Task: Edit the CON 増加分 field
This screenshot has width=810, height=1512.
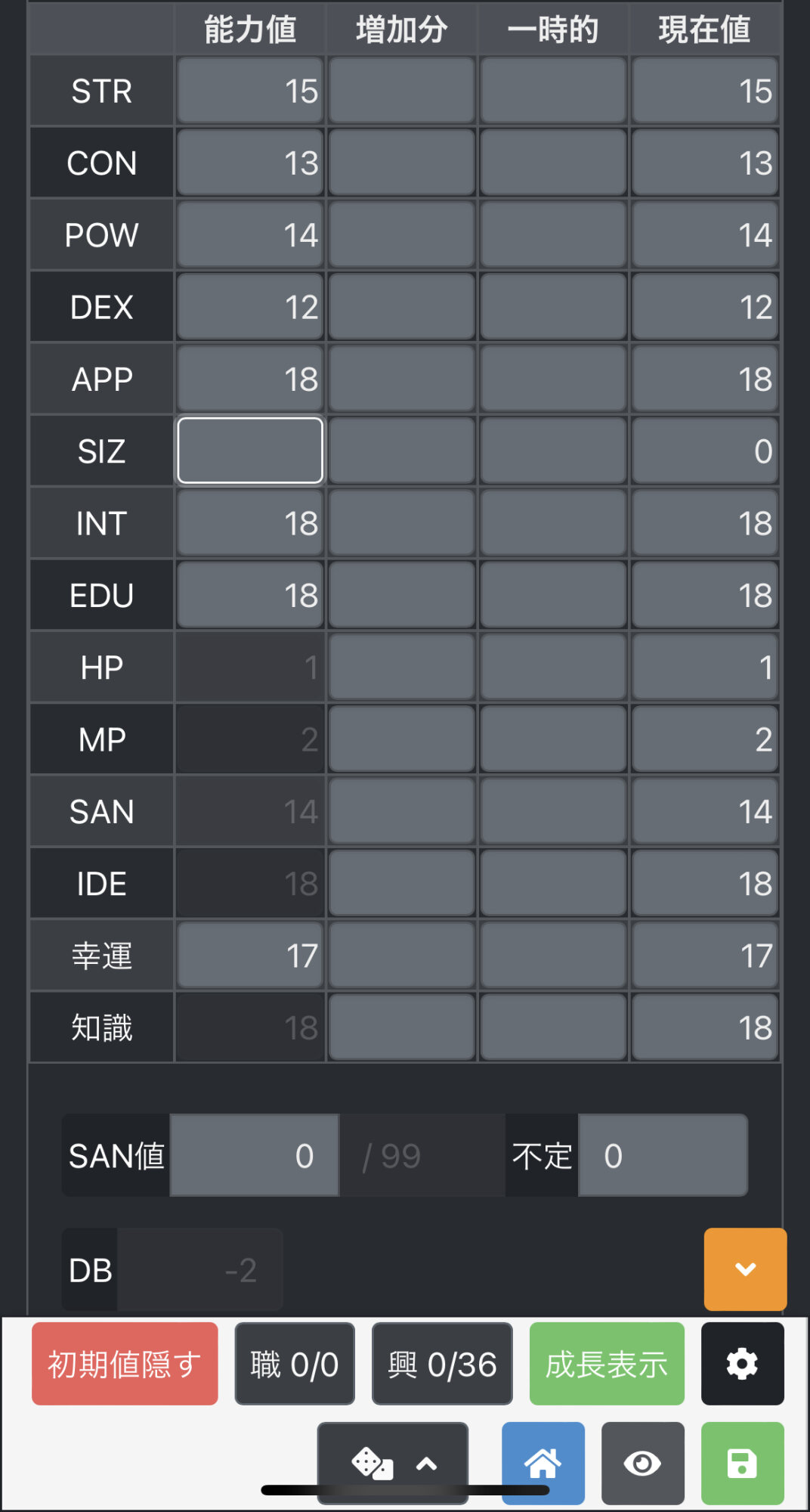Action: click(401, 163)
